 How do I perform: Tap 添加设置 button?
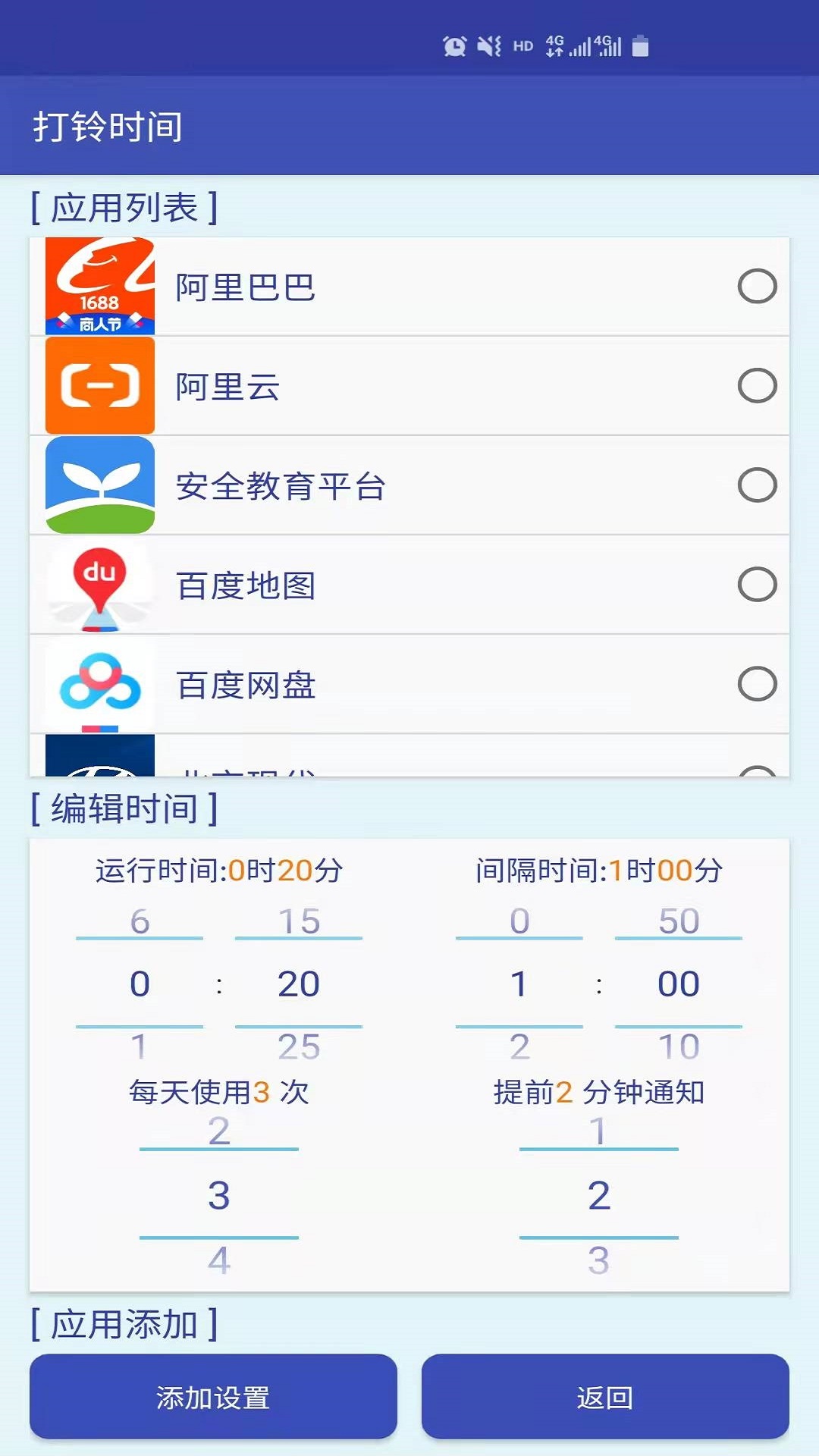[x=213, y=1397]
